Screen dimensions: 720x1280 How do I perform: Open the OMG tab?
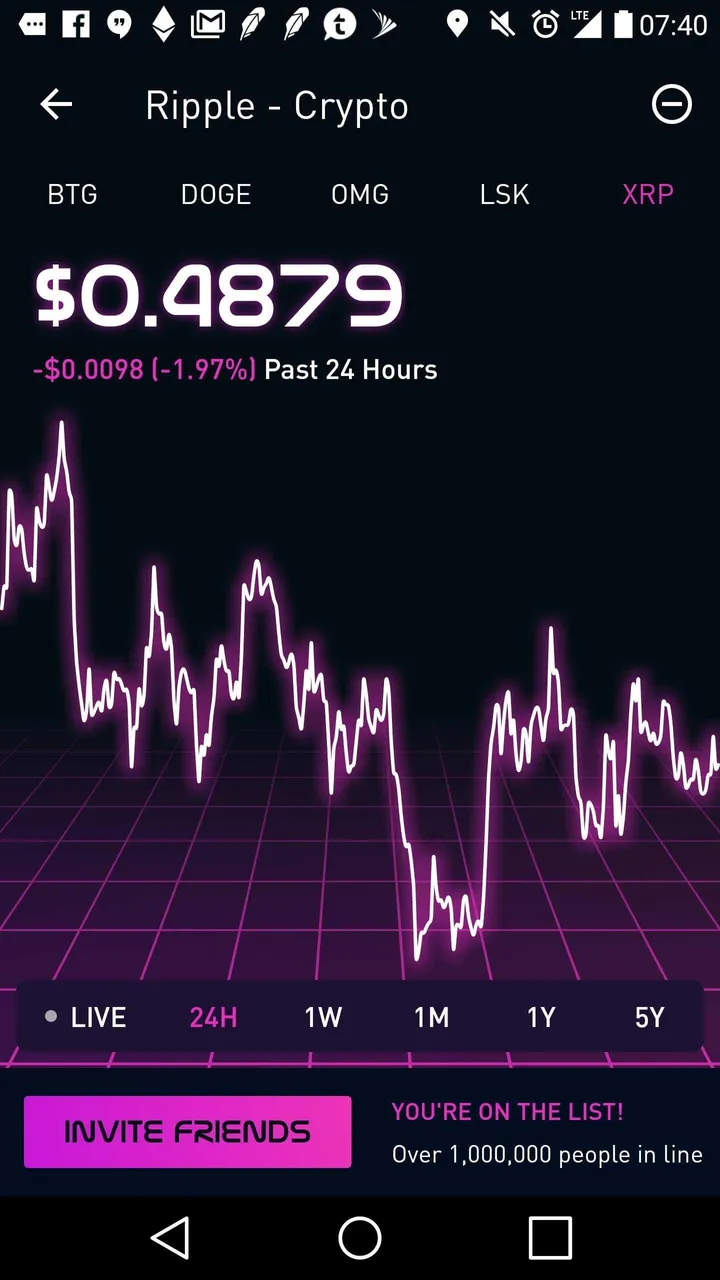360,194
